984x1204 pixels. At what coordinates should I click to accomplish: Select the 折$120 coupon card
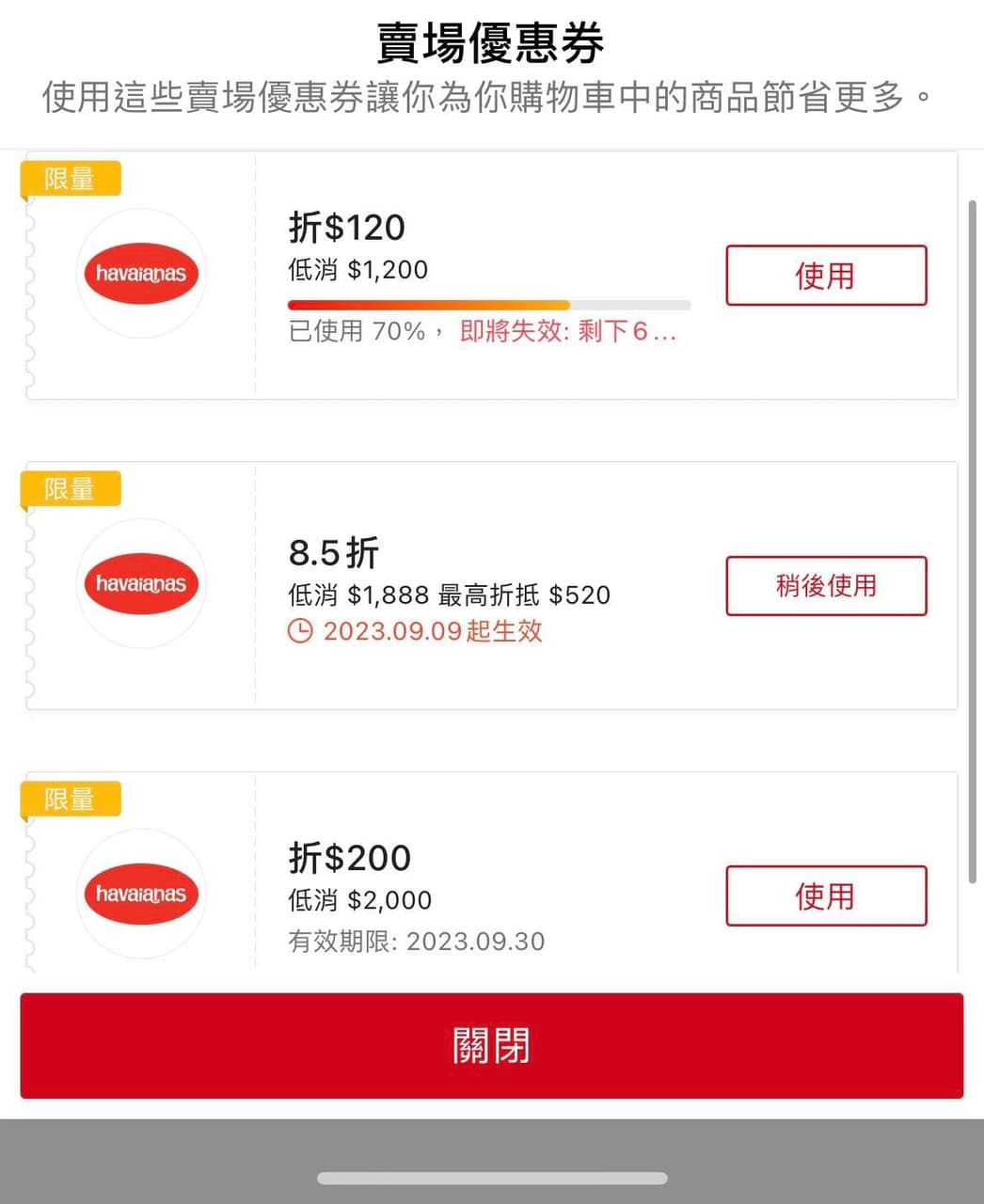click(489, 273)
